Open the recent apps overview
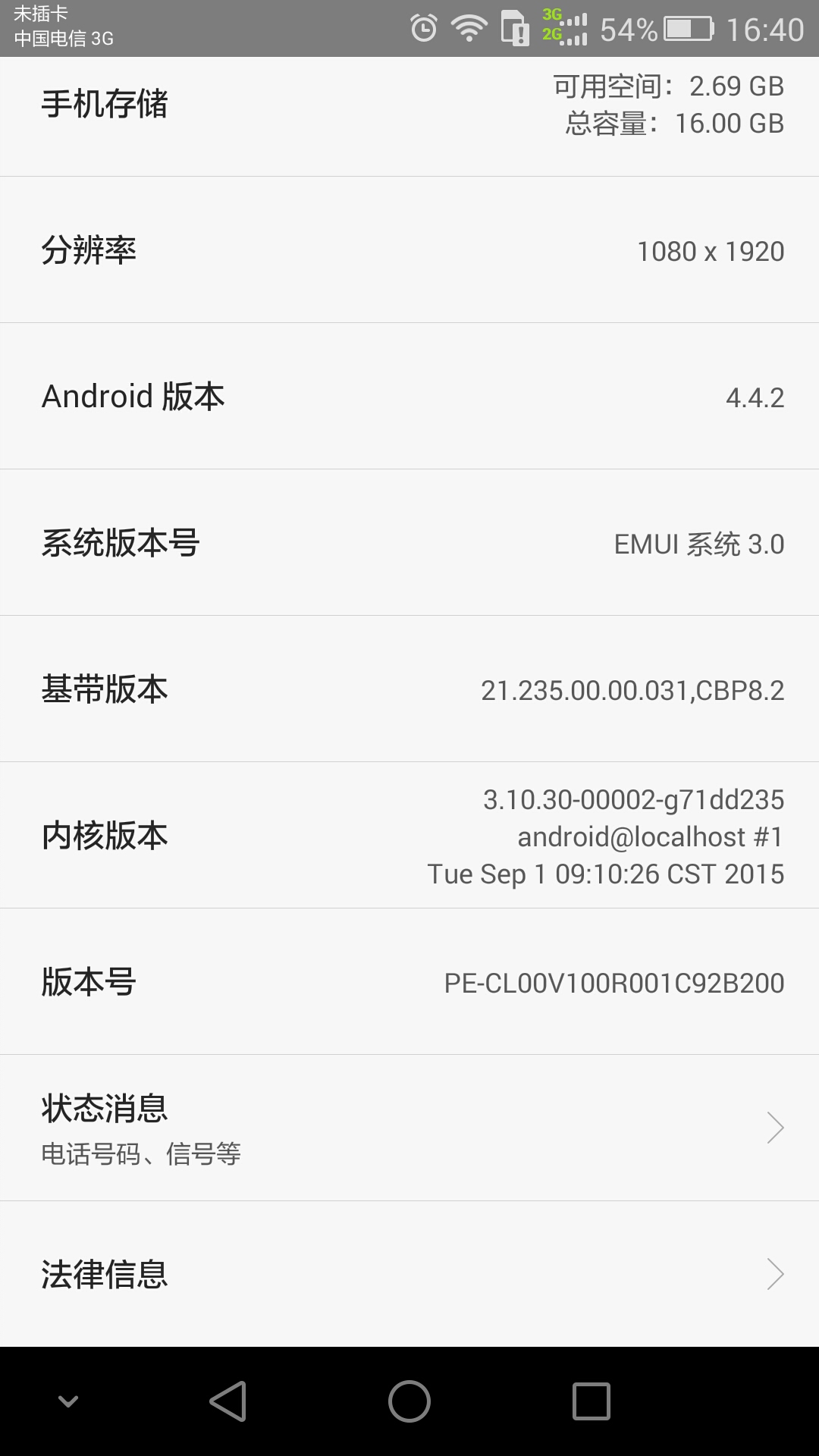819x1456 pixels. pos(591,1401)
